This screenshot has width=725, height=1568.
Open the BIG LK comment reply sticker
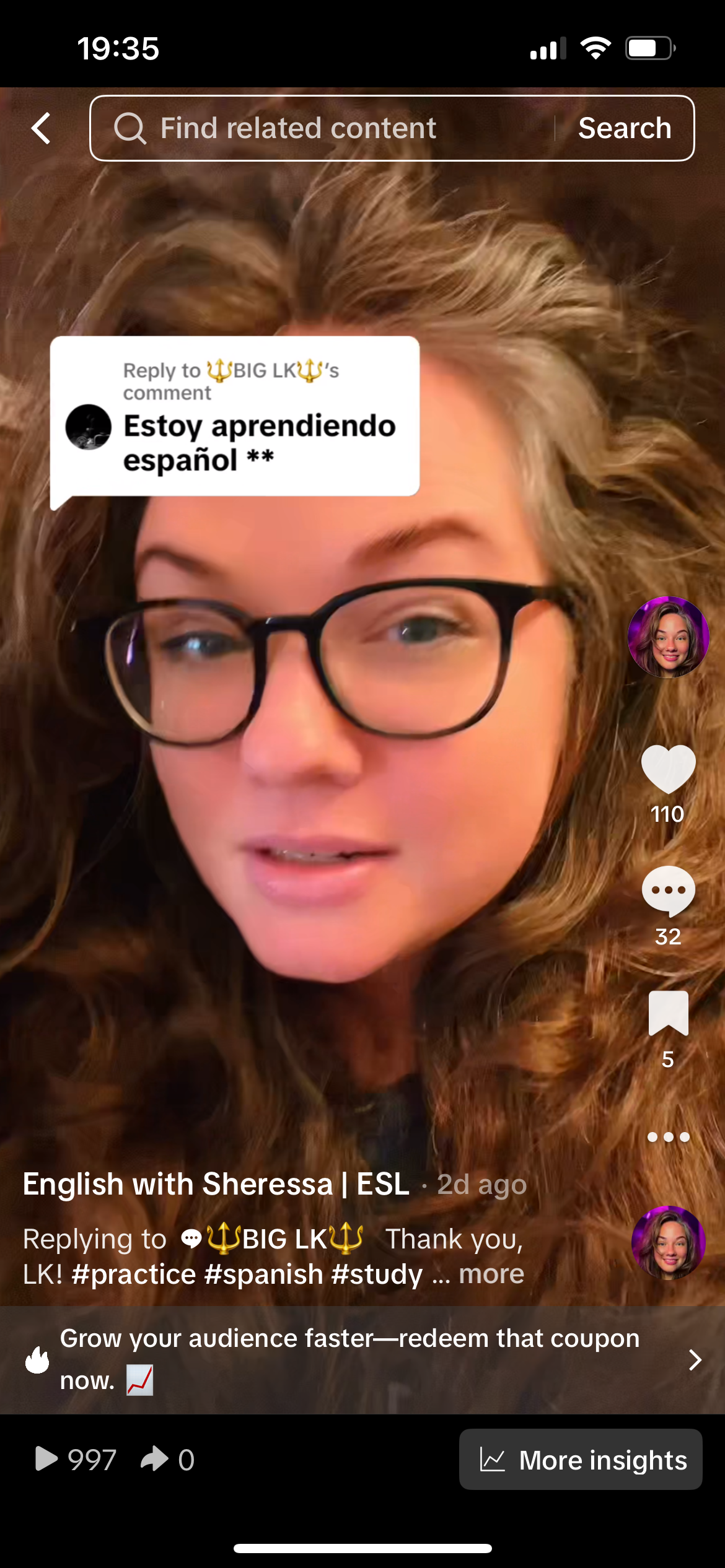point(234,416)
